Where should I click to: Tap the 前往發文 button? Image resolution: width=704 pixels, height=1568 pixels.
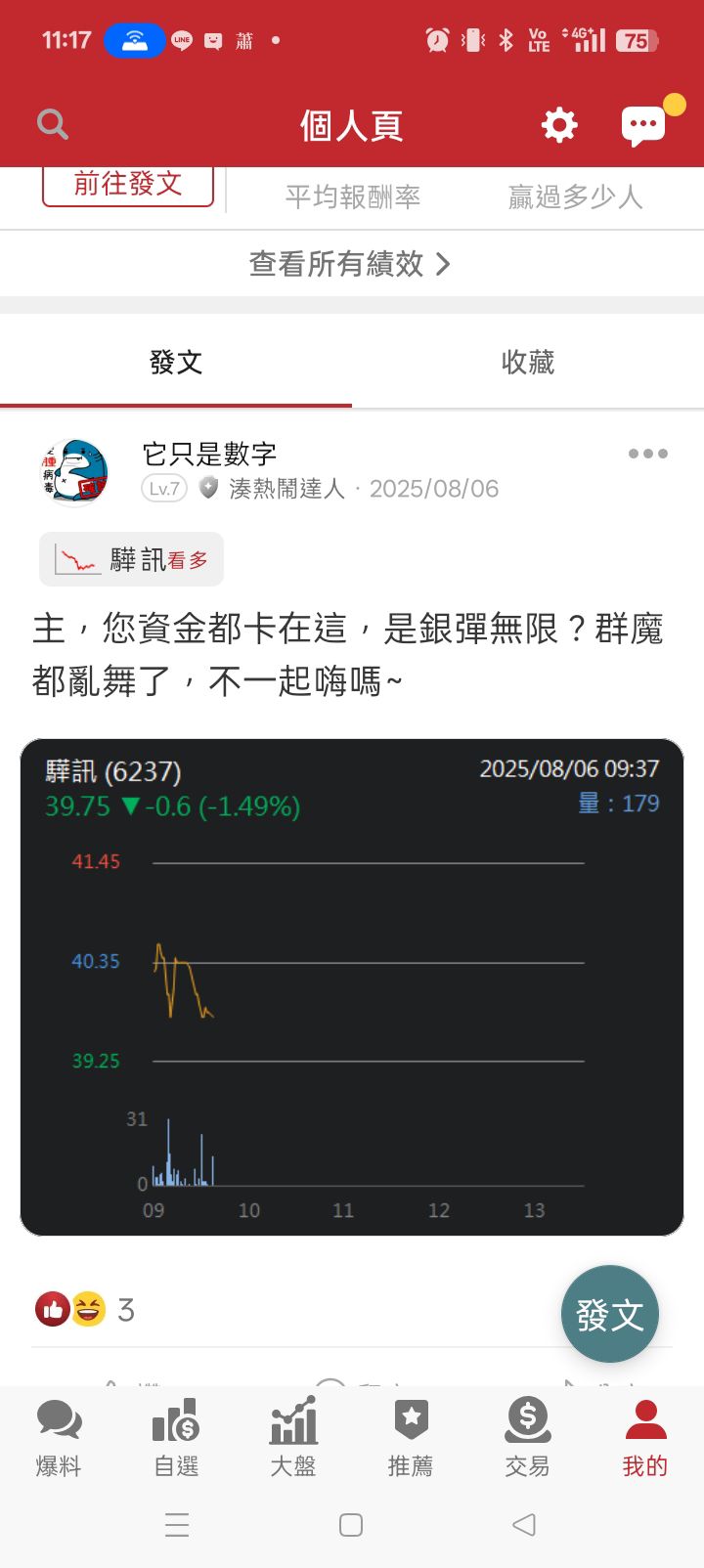click(x=128, y=185)
